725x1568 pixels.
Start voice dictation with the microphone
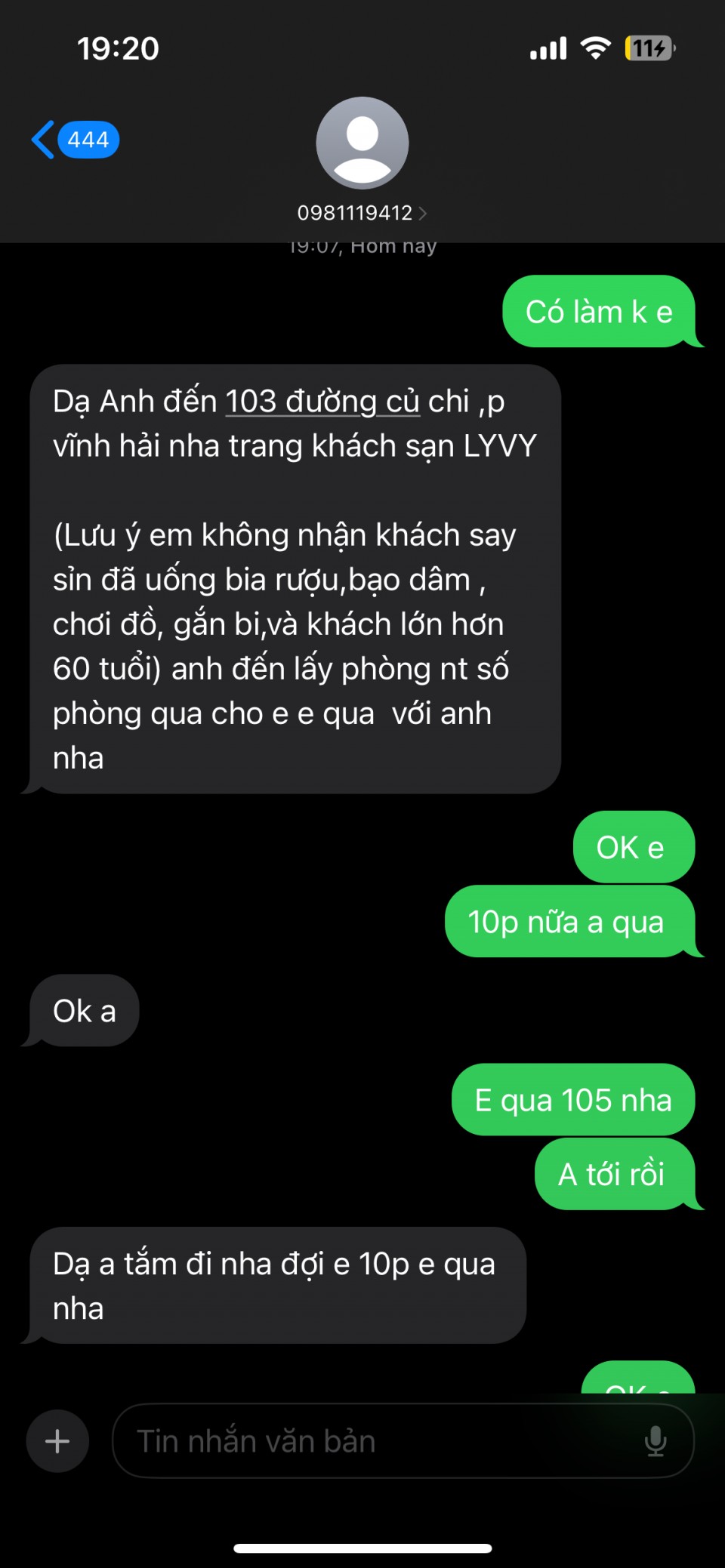click(655, 1441)
